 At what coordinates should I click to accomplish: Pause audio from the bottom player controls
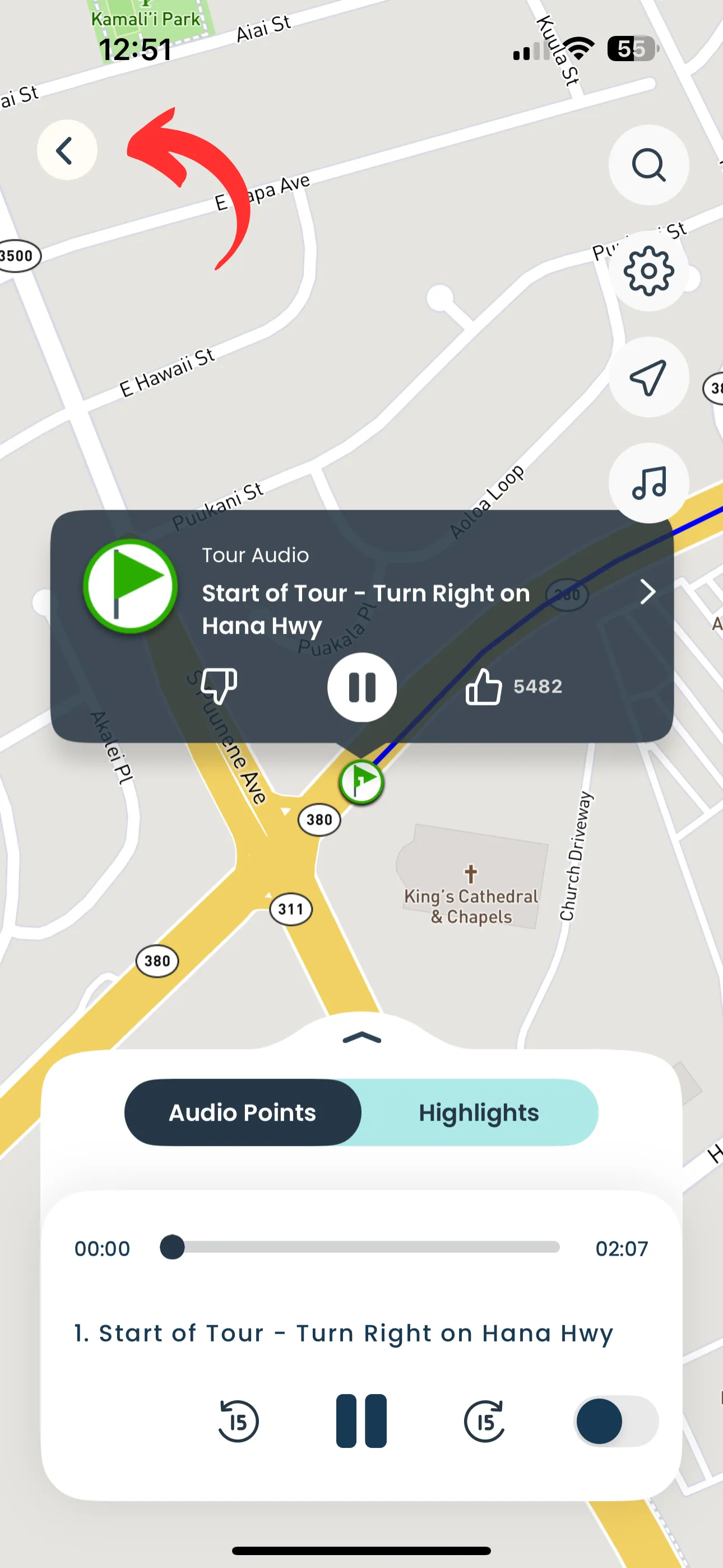(361, 1421)
